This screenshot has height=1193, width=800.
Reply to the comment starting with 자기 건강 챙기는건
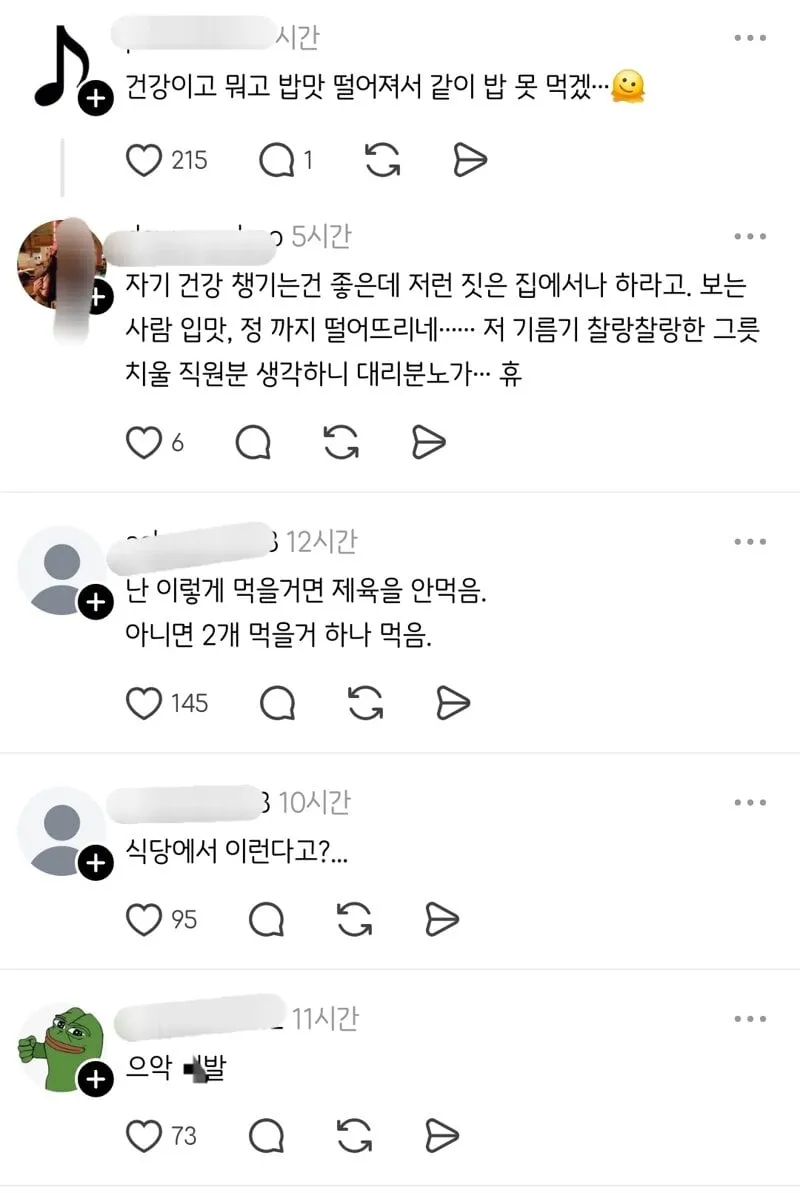[253, 443]
